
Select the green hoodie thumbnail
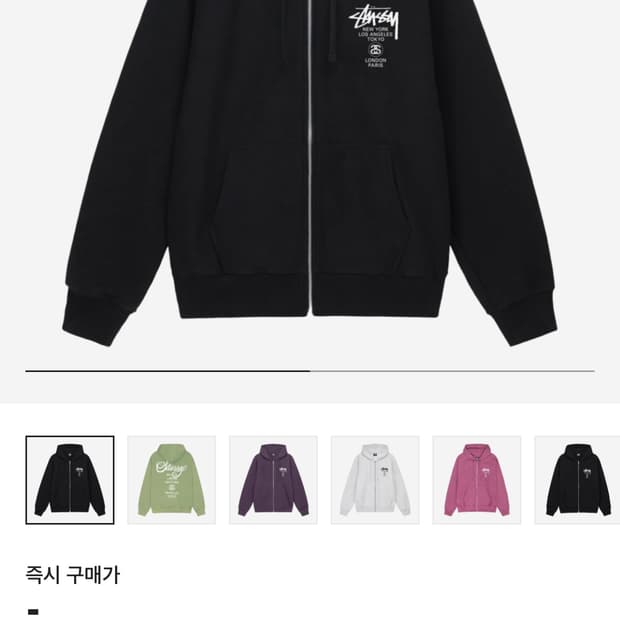pyautogui.click(x=172, y=480)
